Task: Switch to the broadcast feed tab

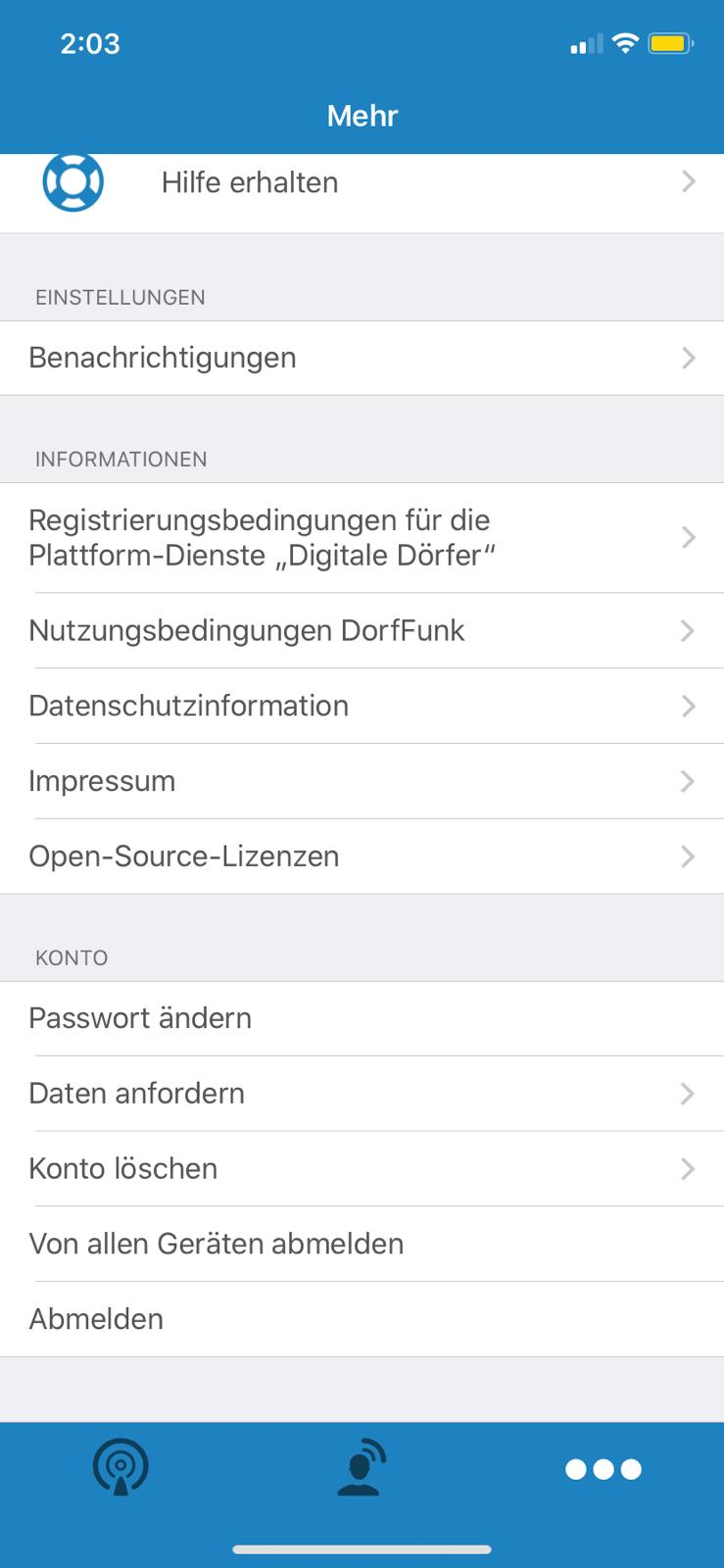Action: click(x=121, y=1467)
